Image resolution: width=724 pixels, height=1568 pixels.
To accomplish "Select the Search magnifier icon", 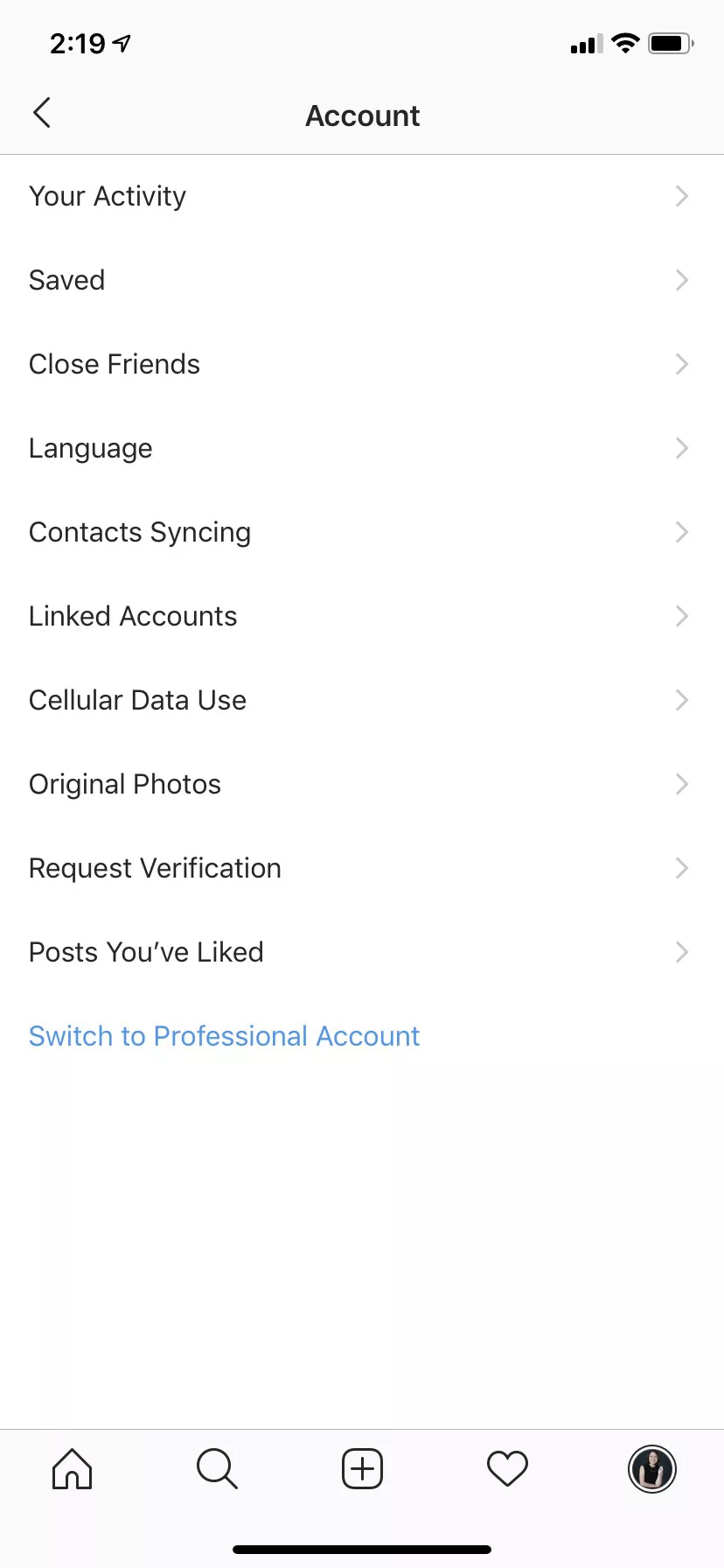I will coord(217,1468).
